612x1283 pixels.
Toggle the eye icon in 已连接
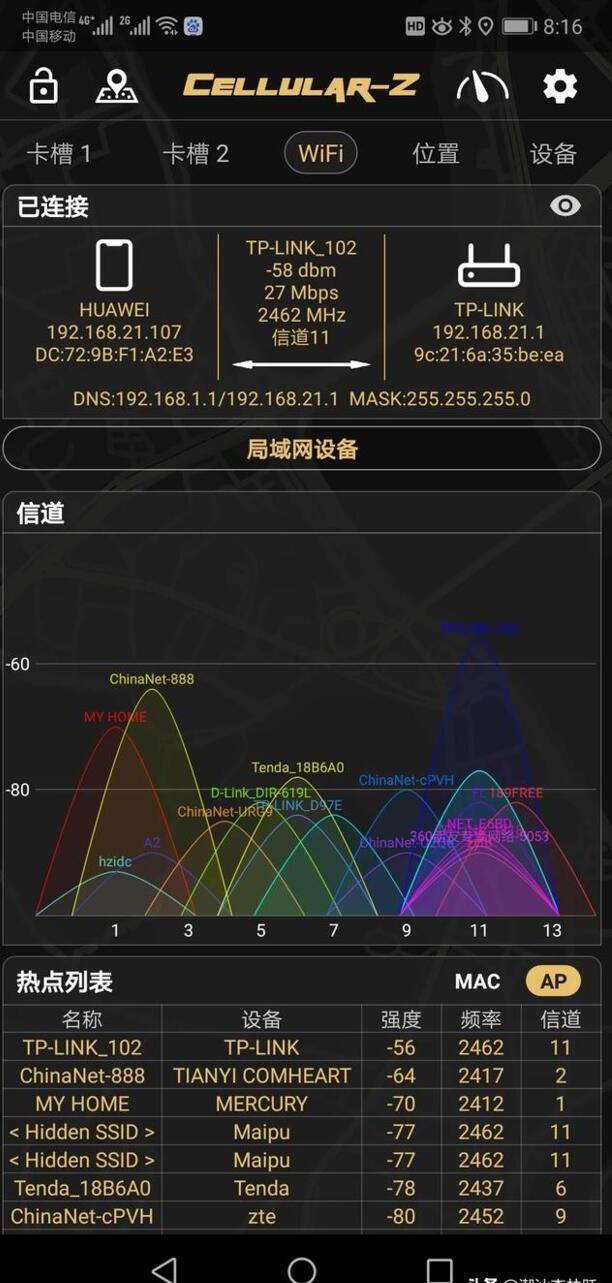(x=565, y=206)
